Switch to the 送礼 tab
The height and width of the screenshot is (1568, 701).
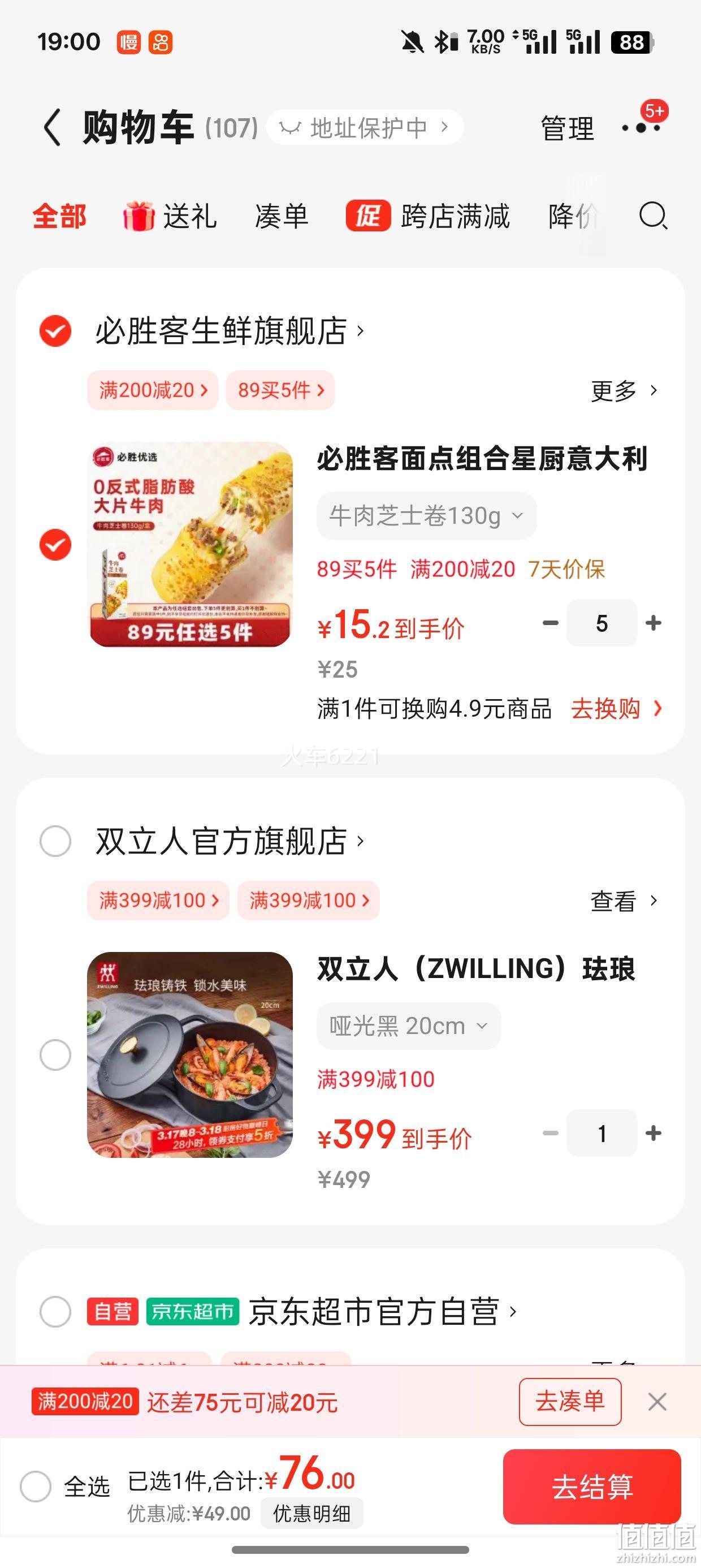coord(170,216)
